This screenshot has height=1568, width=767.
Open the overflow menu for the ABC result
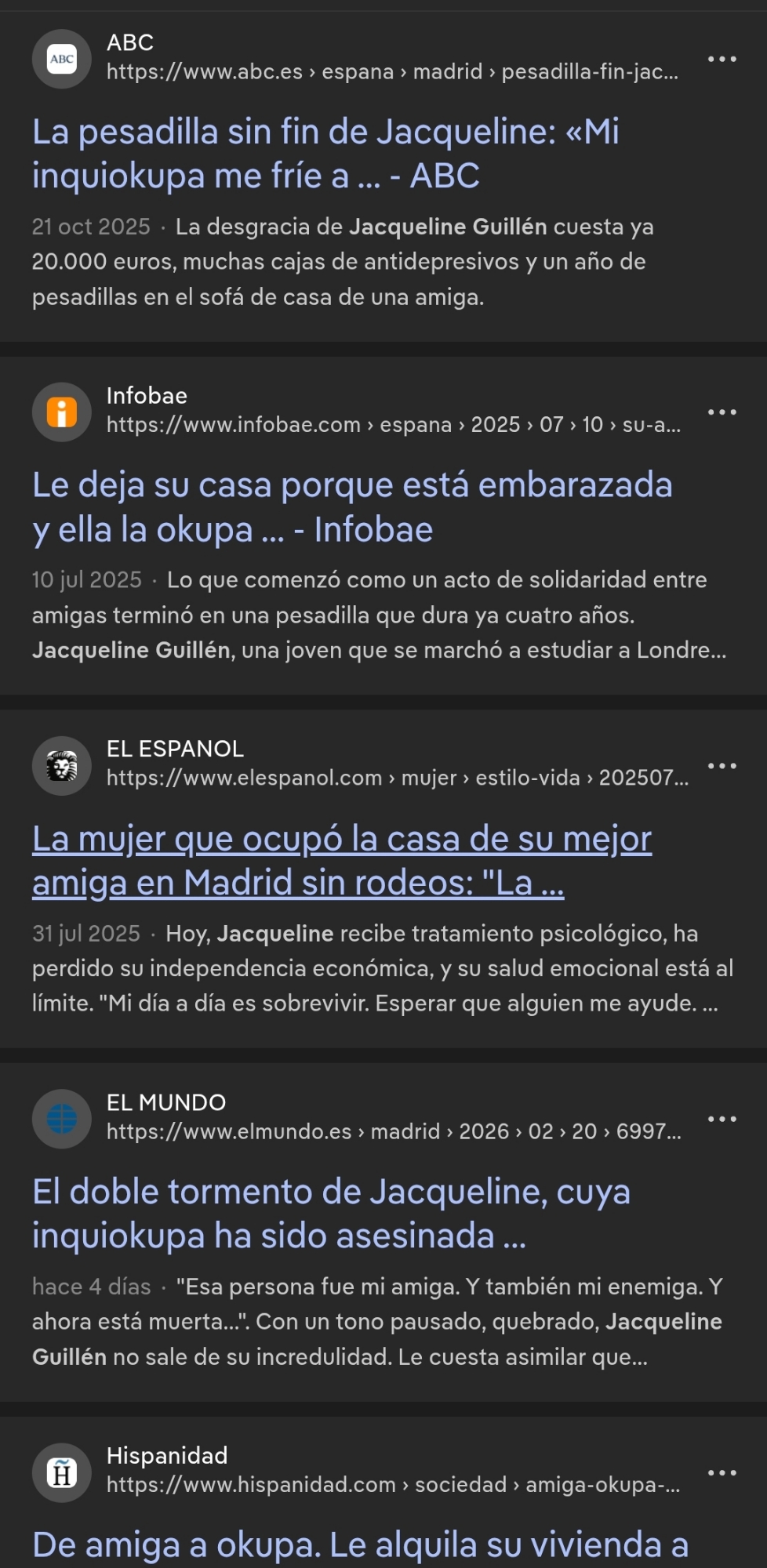722,59
